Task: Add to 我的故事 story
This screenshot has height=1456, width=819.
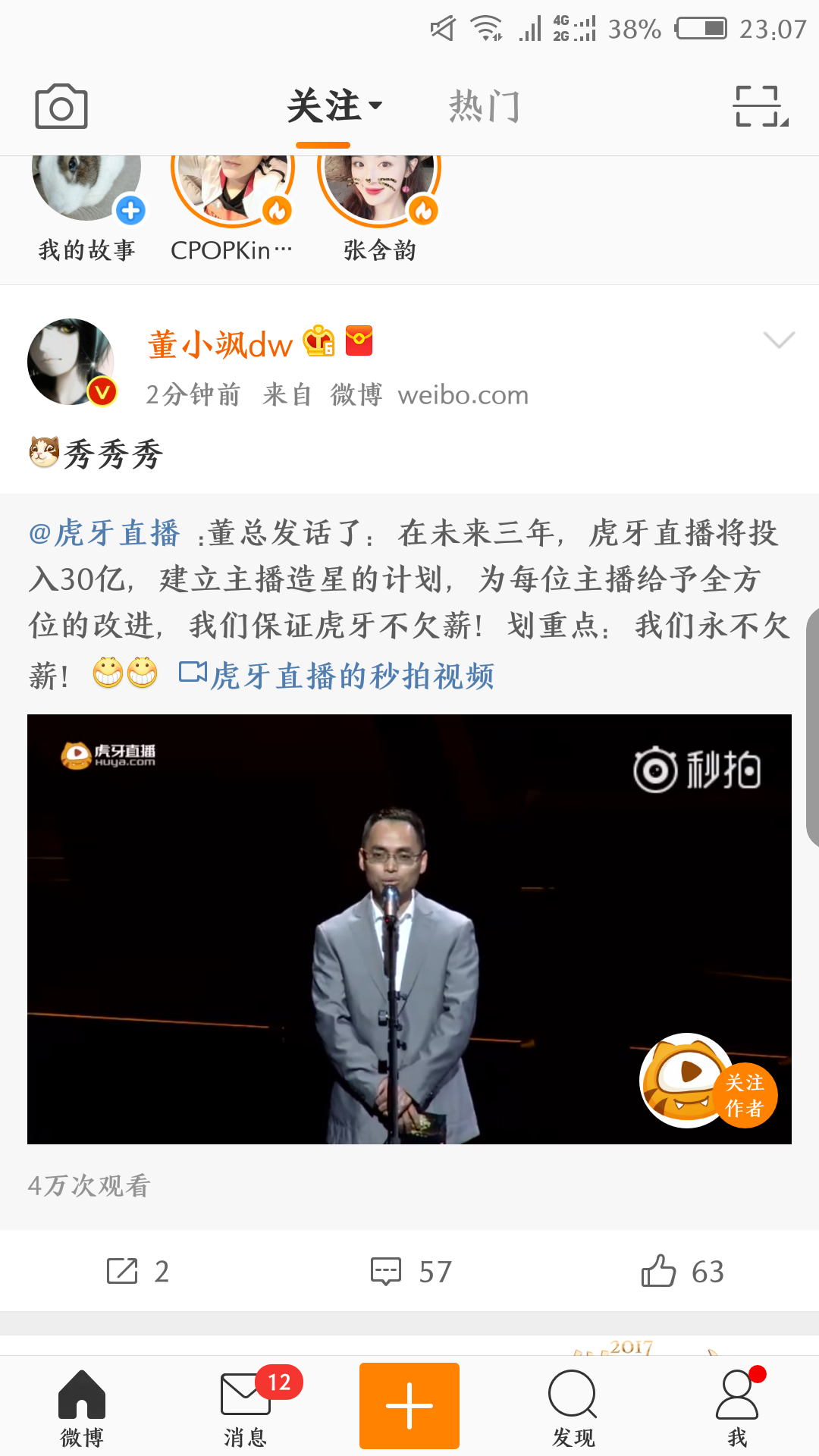Action: (86, 190)
